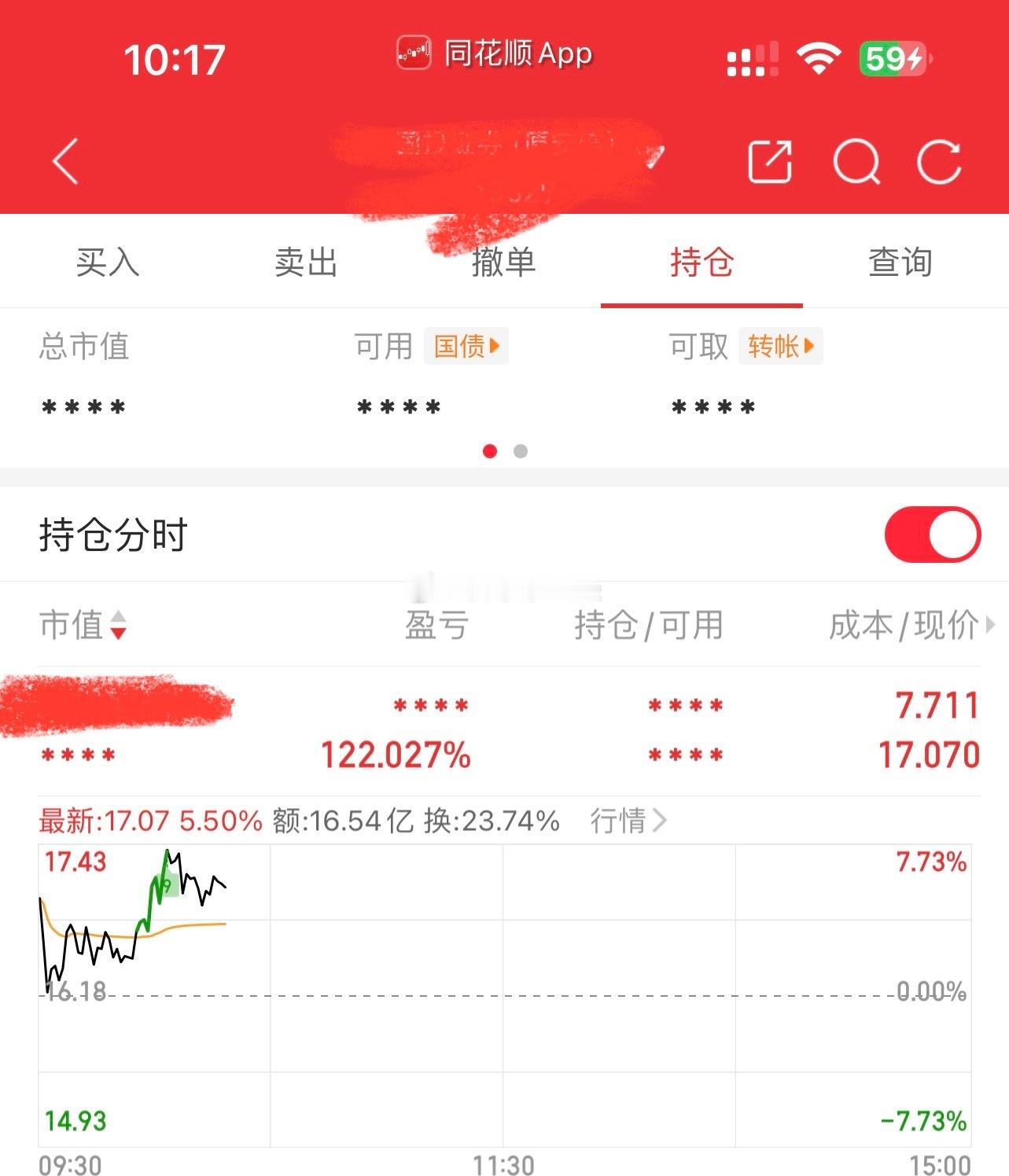The height and width of the screenshot is (1176, 1009).
Task: Open the holding row showing 122.027% profit
Action: point(504,731)
